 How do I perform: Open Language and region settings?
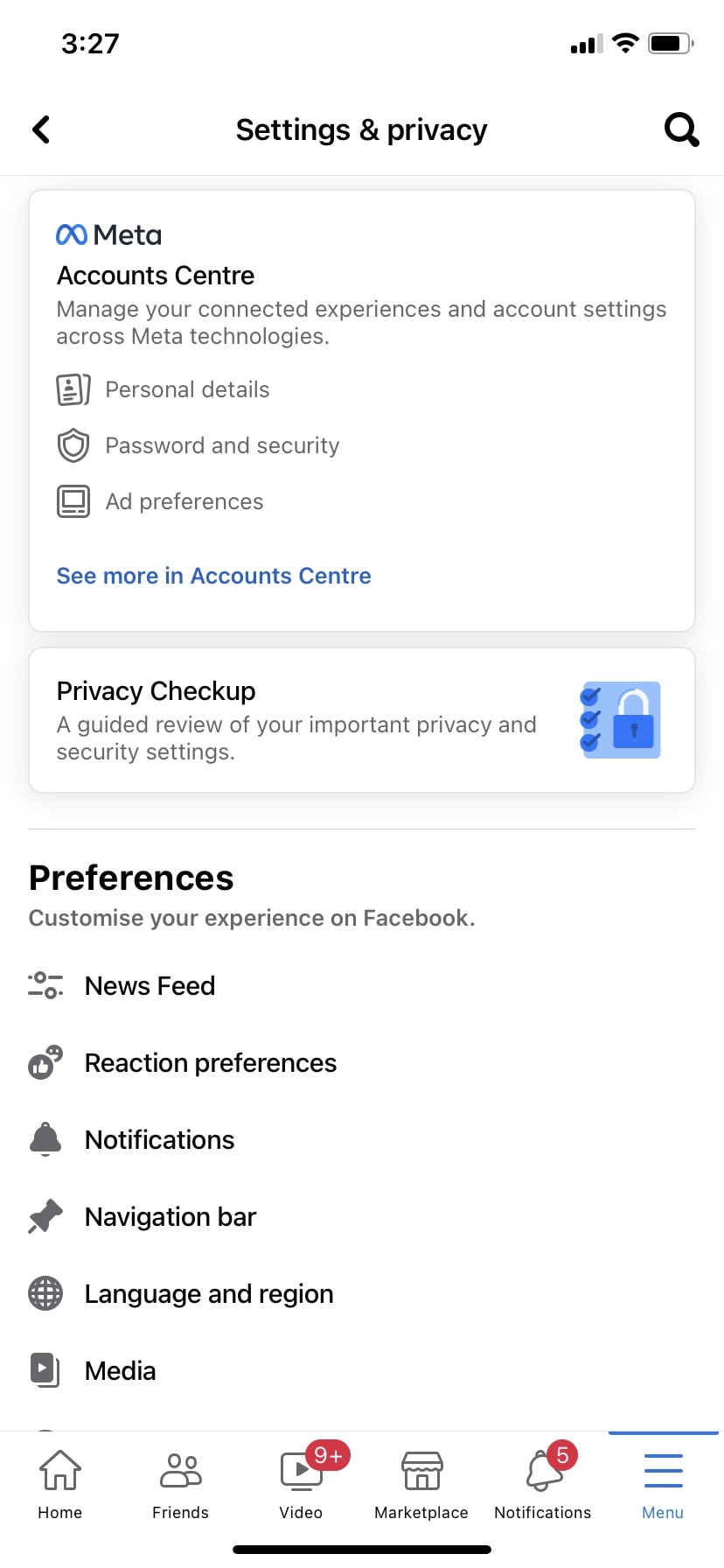coord(208,1293)
